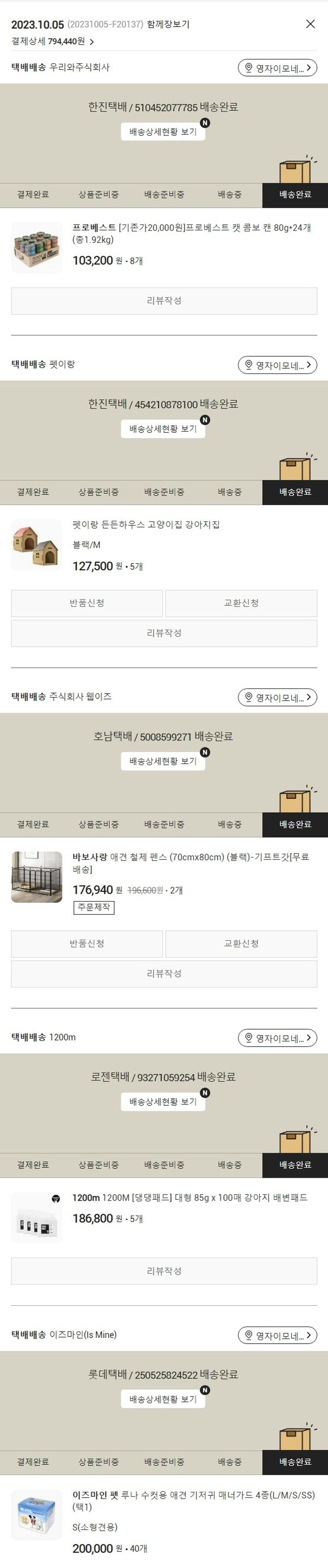Write a review for 펫이랑 든든하우스
Screen dimensions: 328x1568
click(164, 633)
